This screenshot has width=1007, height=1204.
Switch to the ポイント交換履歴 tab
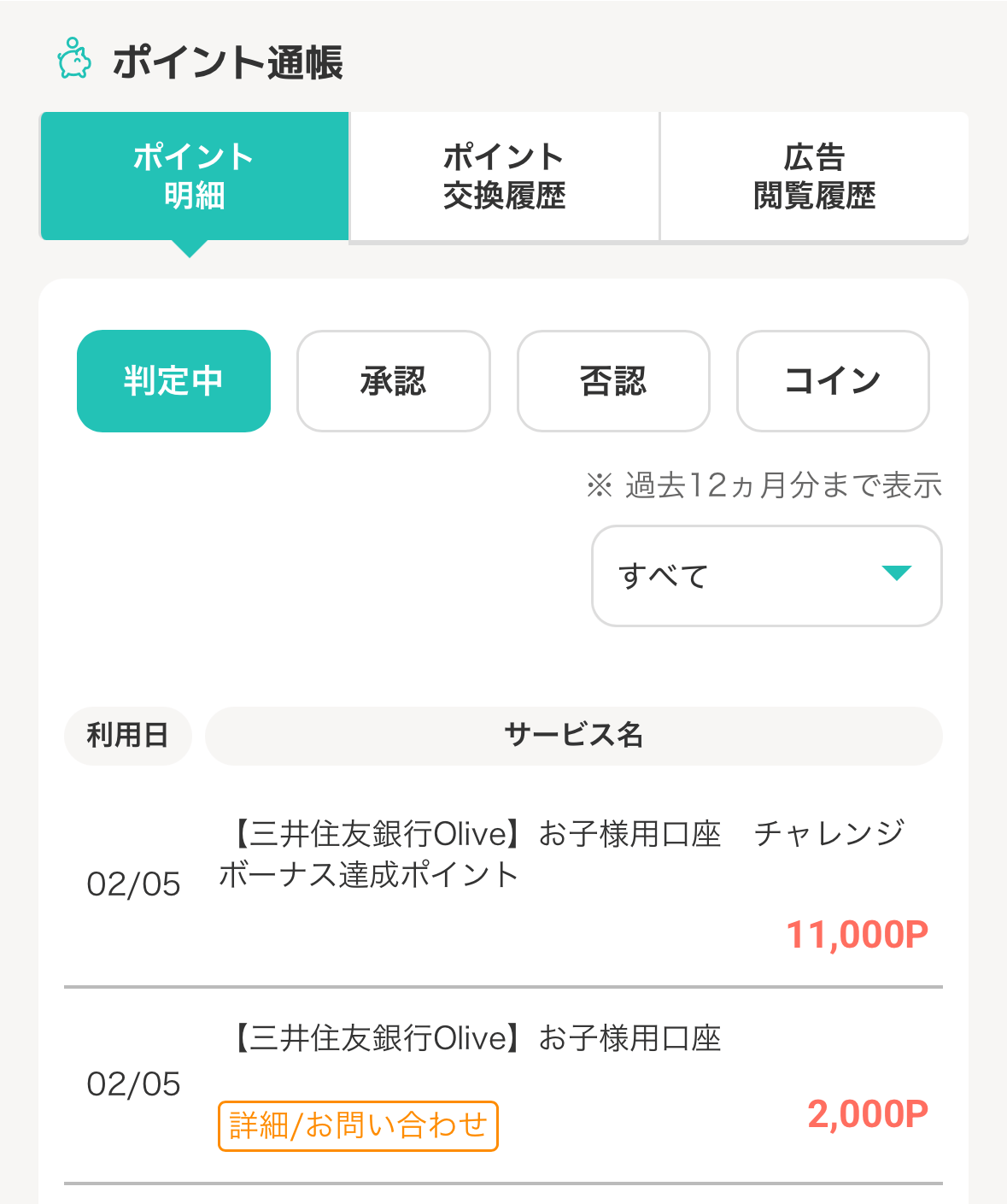tap(502, 176)
